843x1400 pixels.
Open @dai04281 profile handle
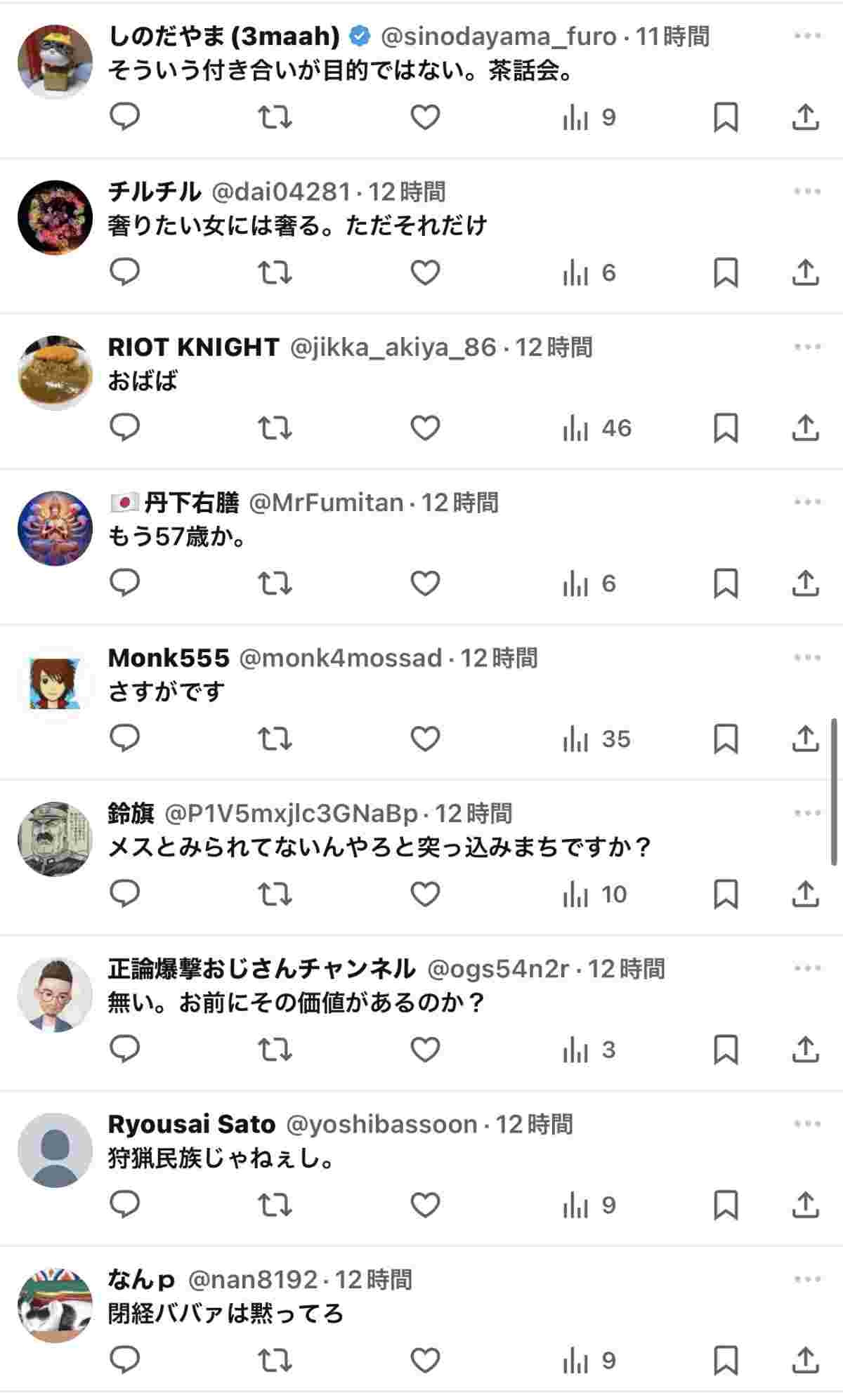280,191
